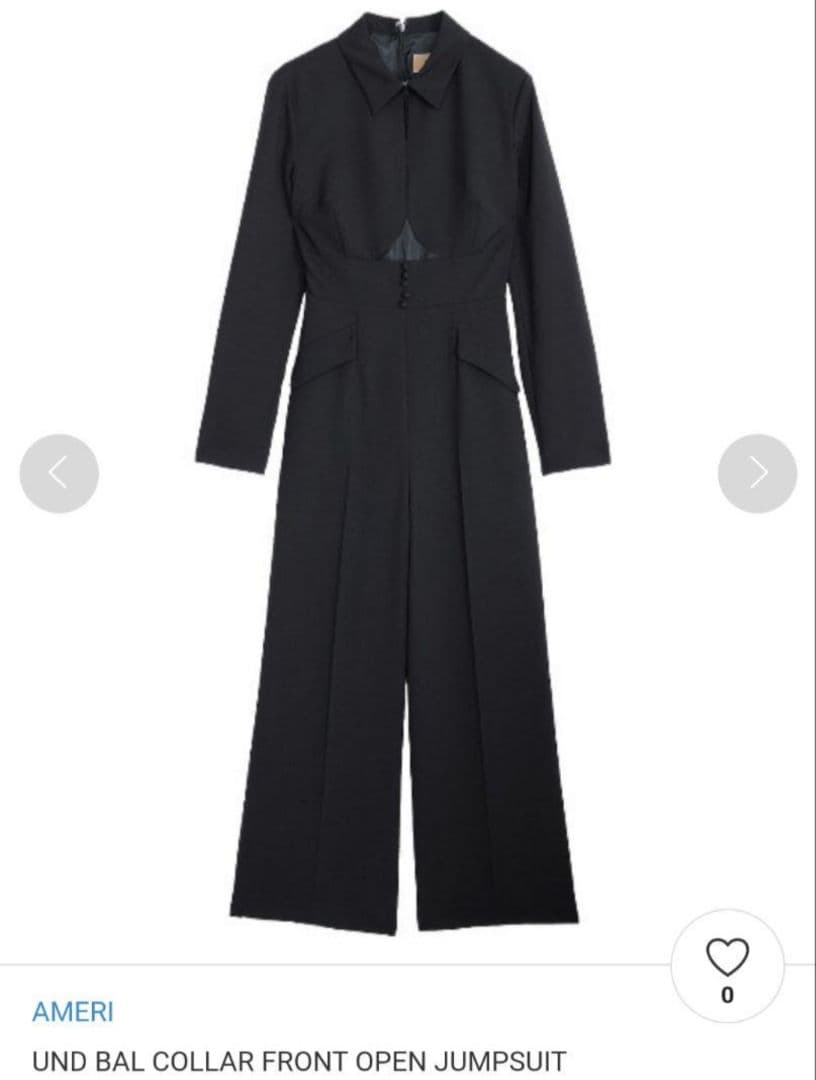Show the next product image

[x=757, y=473]
